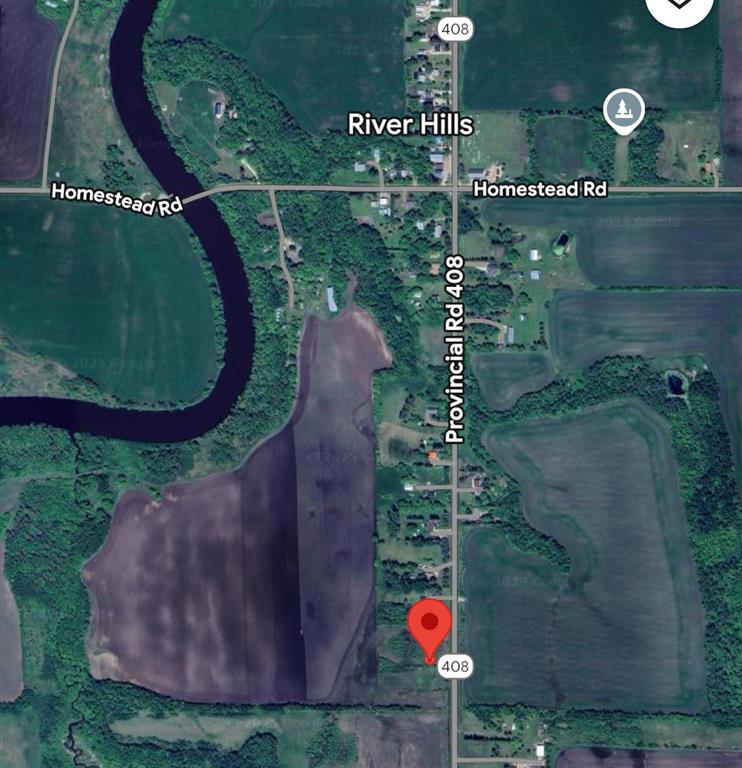Tap the red dropped pin
Screen dimensions: 742x768
pyautogui.click(x=430, y=627)
